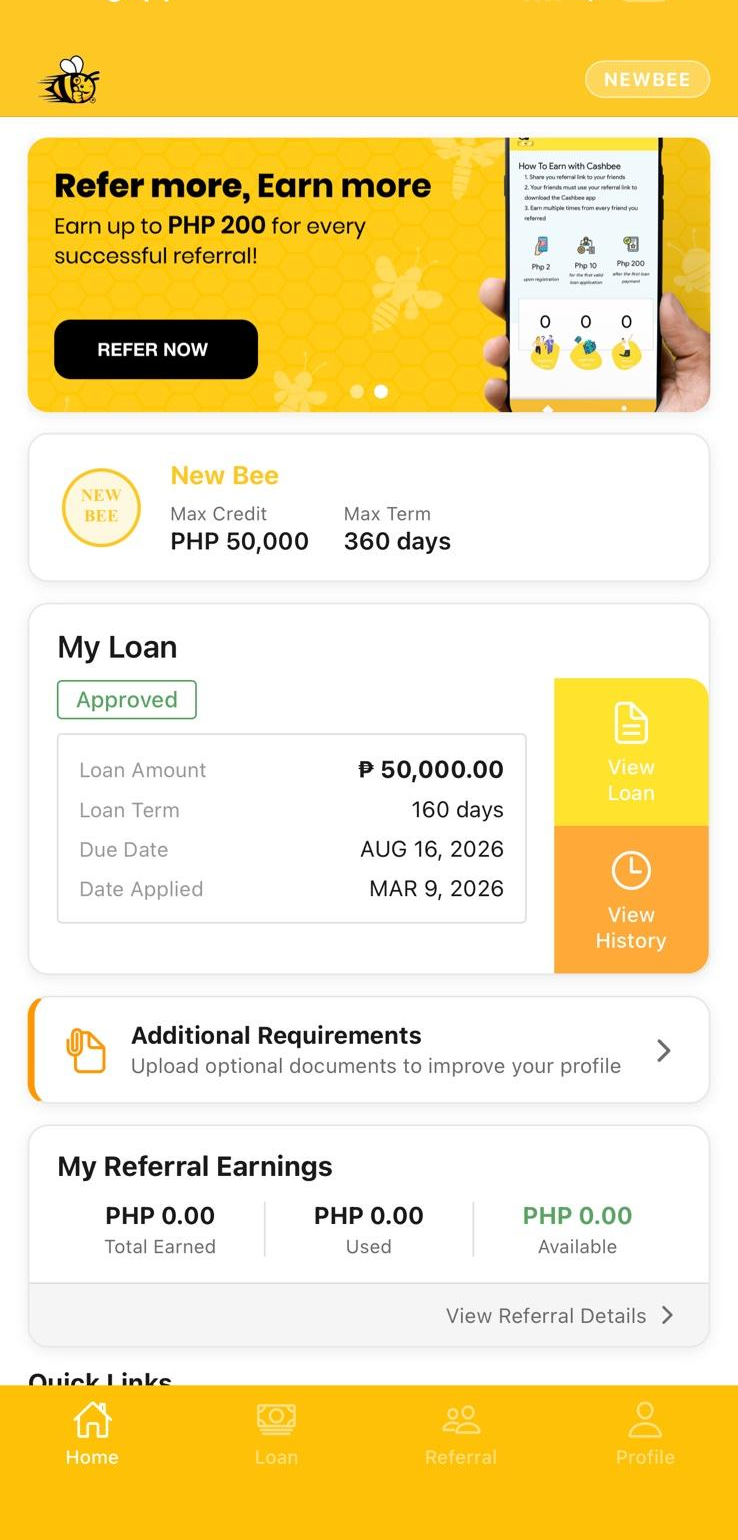Image resolution: width=738 pixels, height=1540 pixels.
Task: Open the chevron next to View Referral Details
Action: [x=668, y=1315]
